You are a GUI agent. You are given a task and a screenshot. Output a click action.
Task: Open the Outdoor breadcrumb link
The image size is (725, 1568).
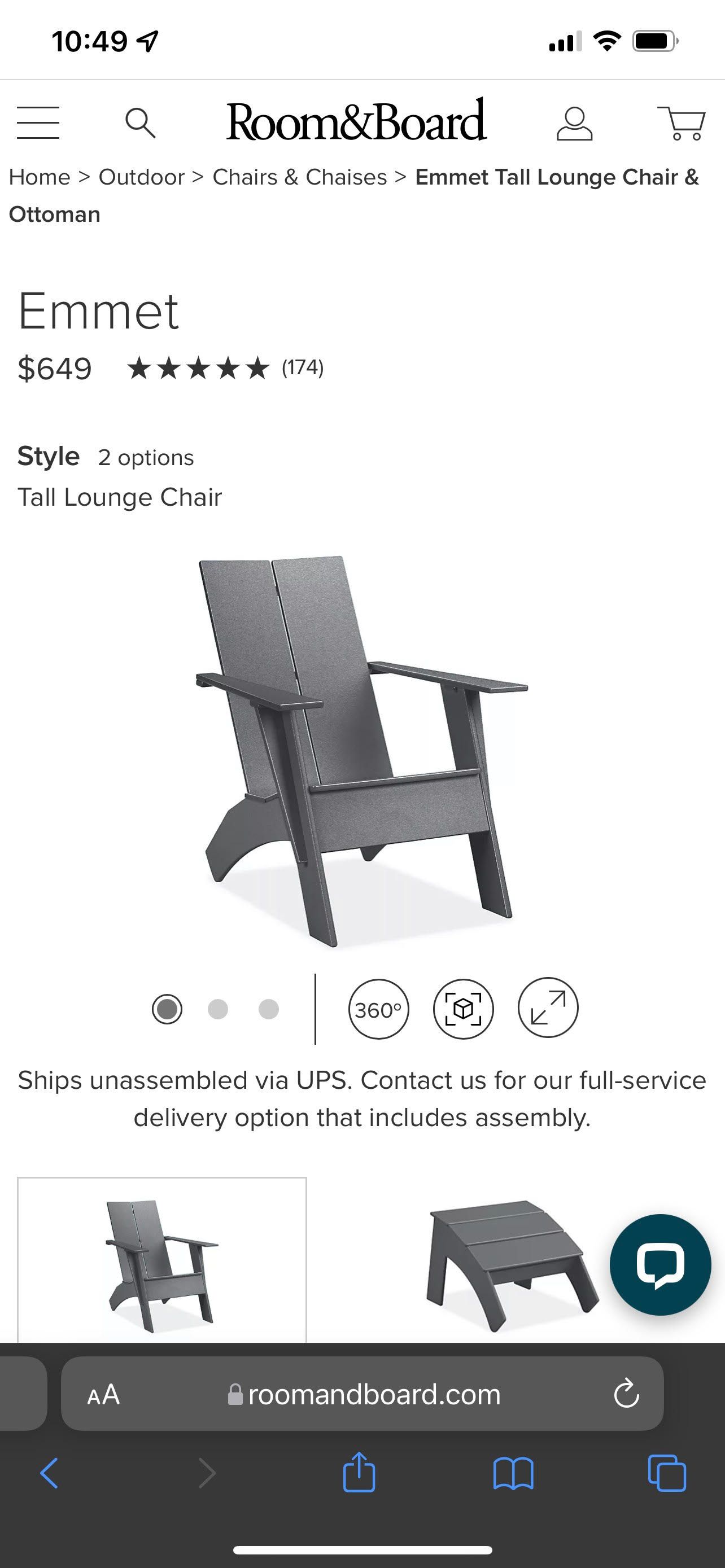point(141,177)
